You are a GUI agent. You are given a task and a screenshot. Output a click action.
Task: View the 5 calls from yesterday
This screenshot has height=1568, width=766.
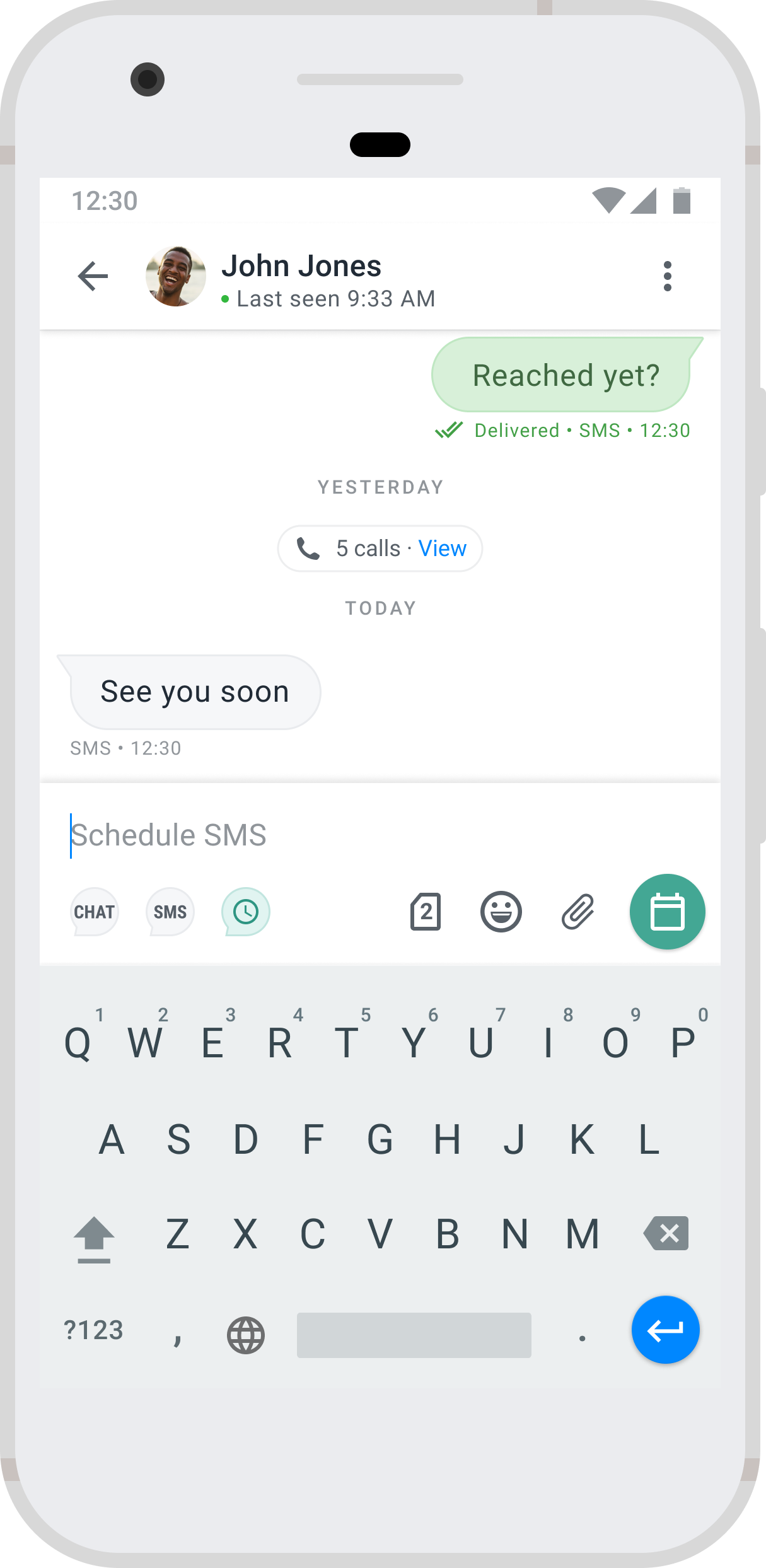click(x=442, y=549)
